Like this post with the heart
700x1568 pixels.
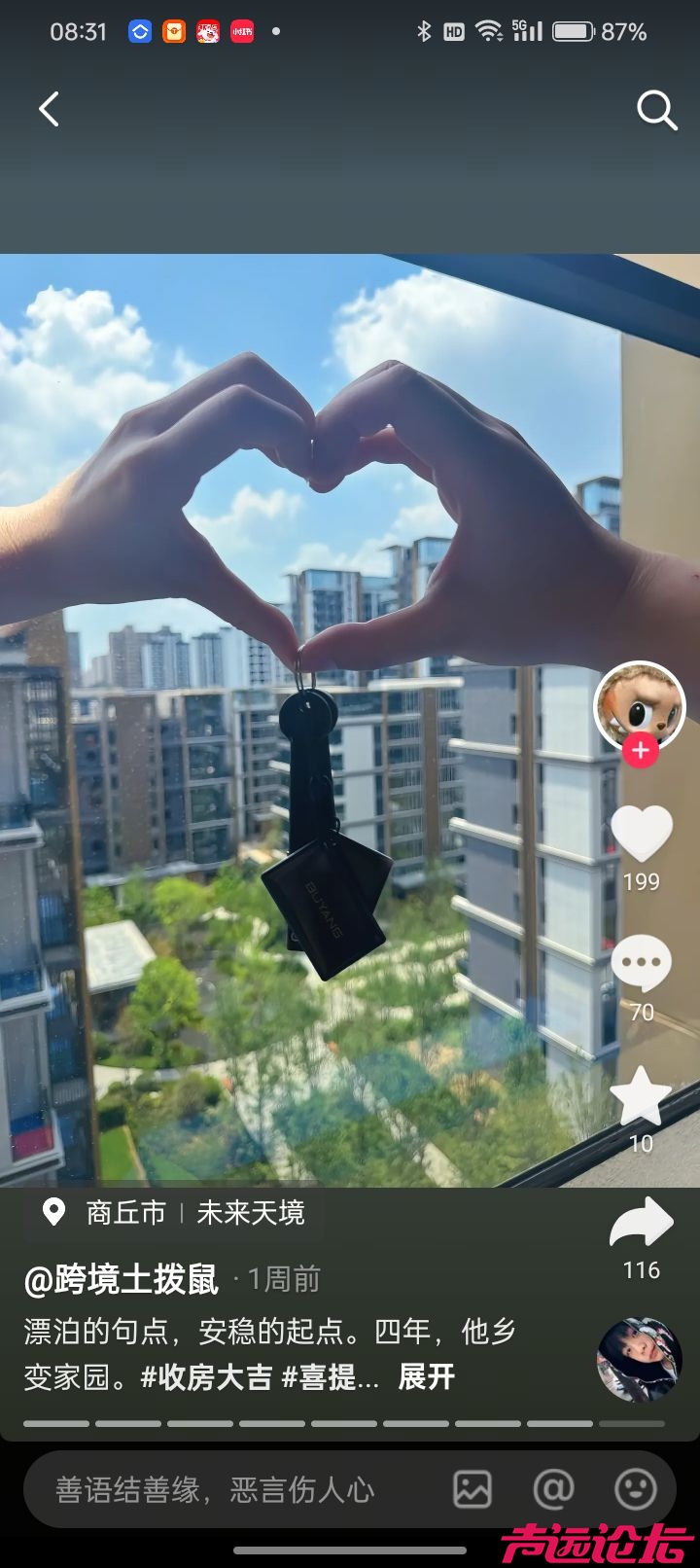point(641,835)
